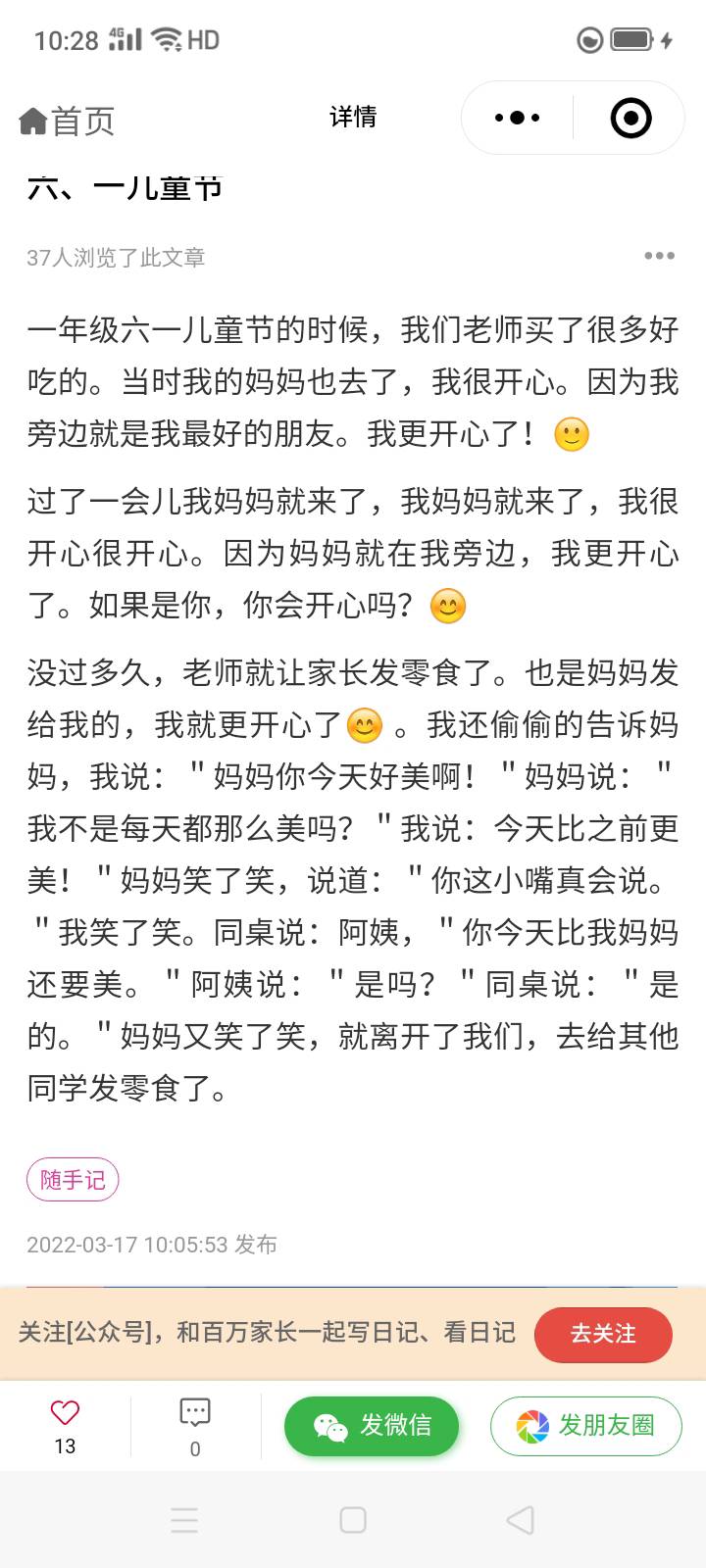This screenshot has width=706, height=1568.
Task: Open article options with the ellipsis near 37人浏览了此文章
Action: 660,255
